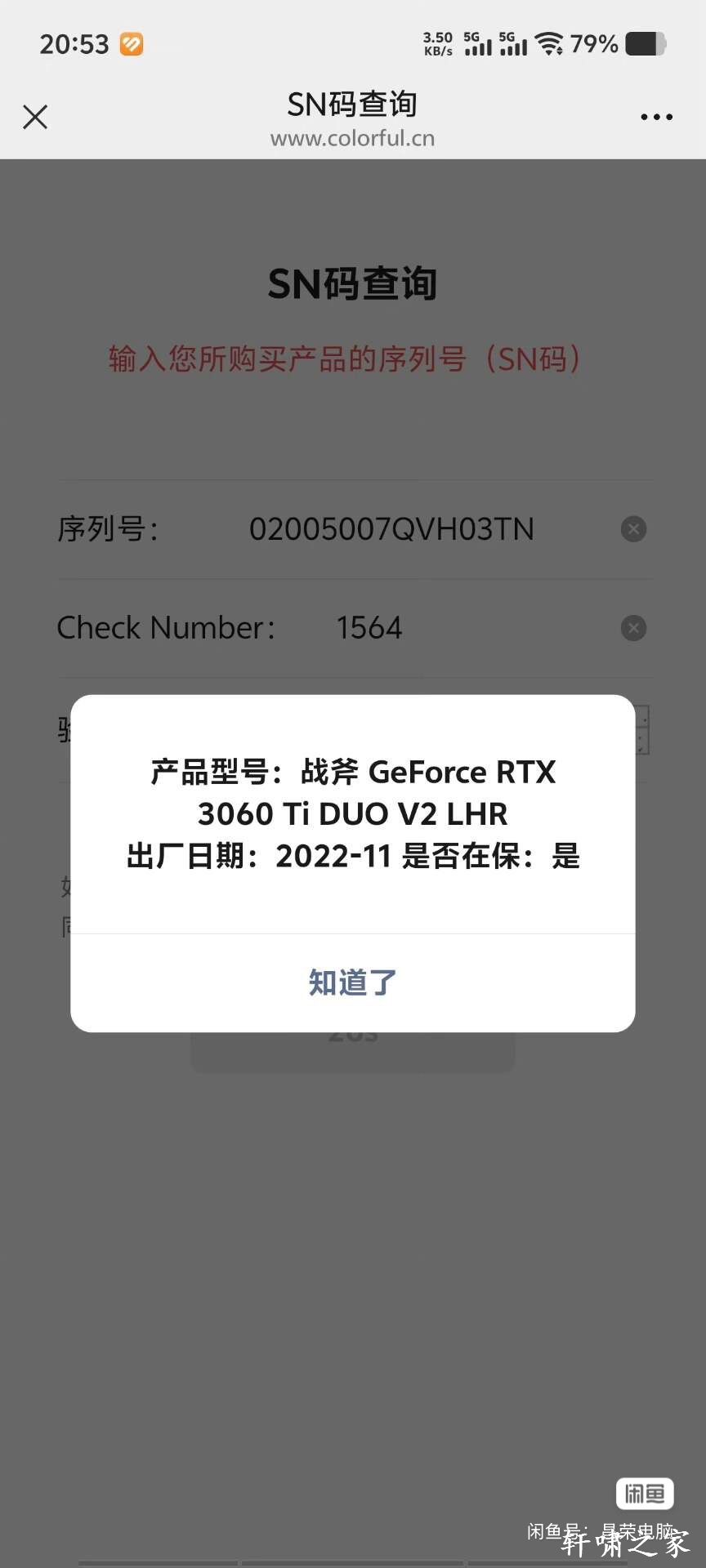Close the SN码查询 web page
This screenshot has width=706, height=1568.
[x=35, y=117]
